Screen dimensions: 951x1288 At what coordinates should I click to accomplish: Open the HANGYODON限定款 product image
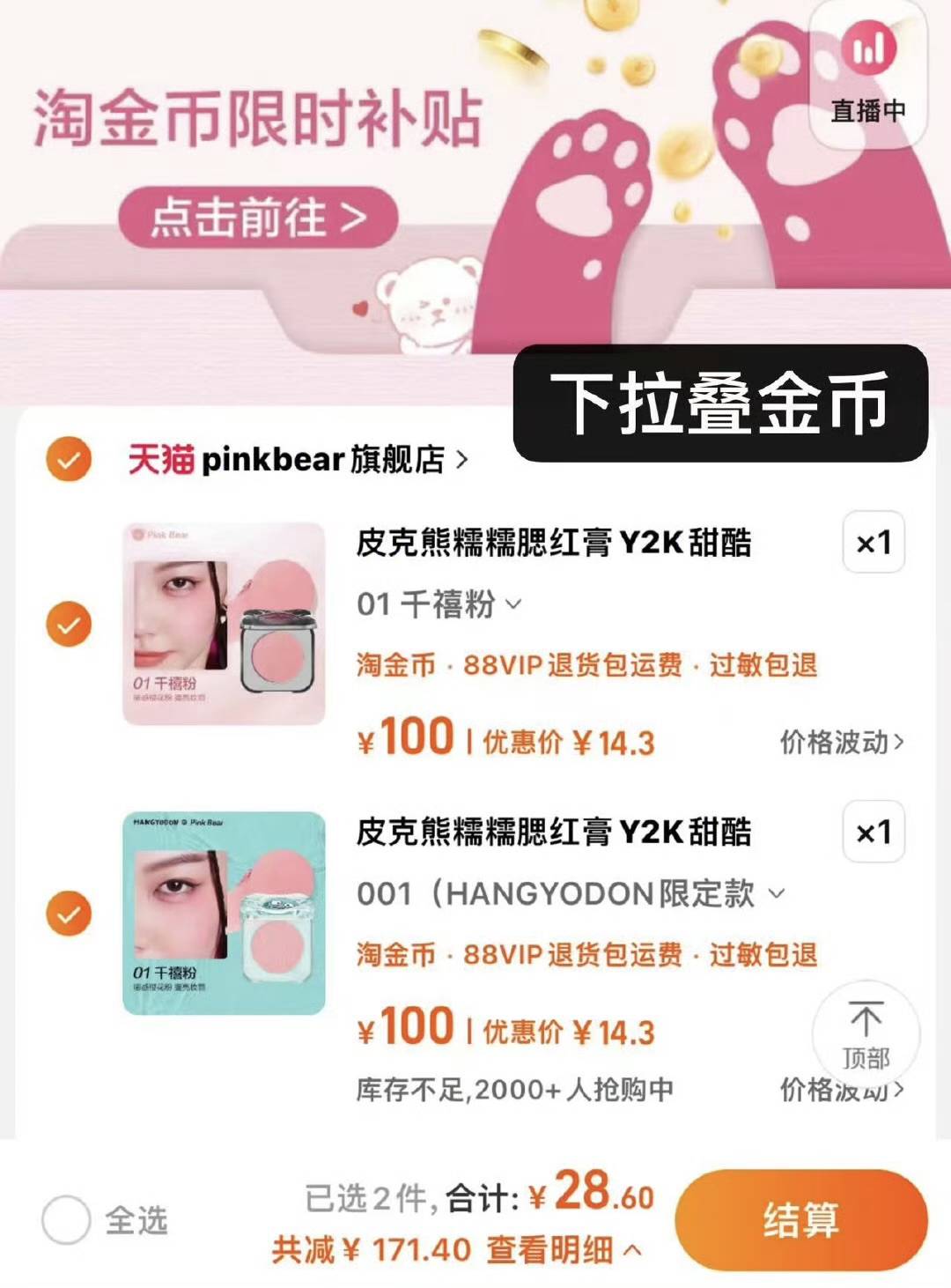pos(224,913)
